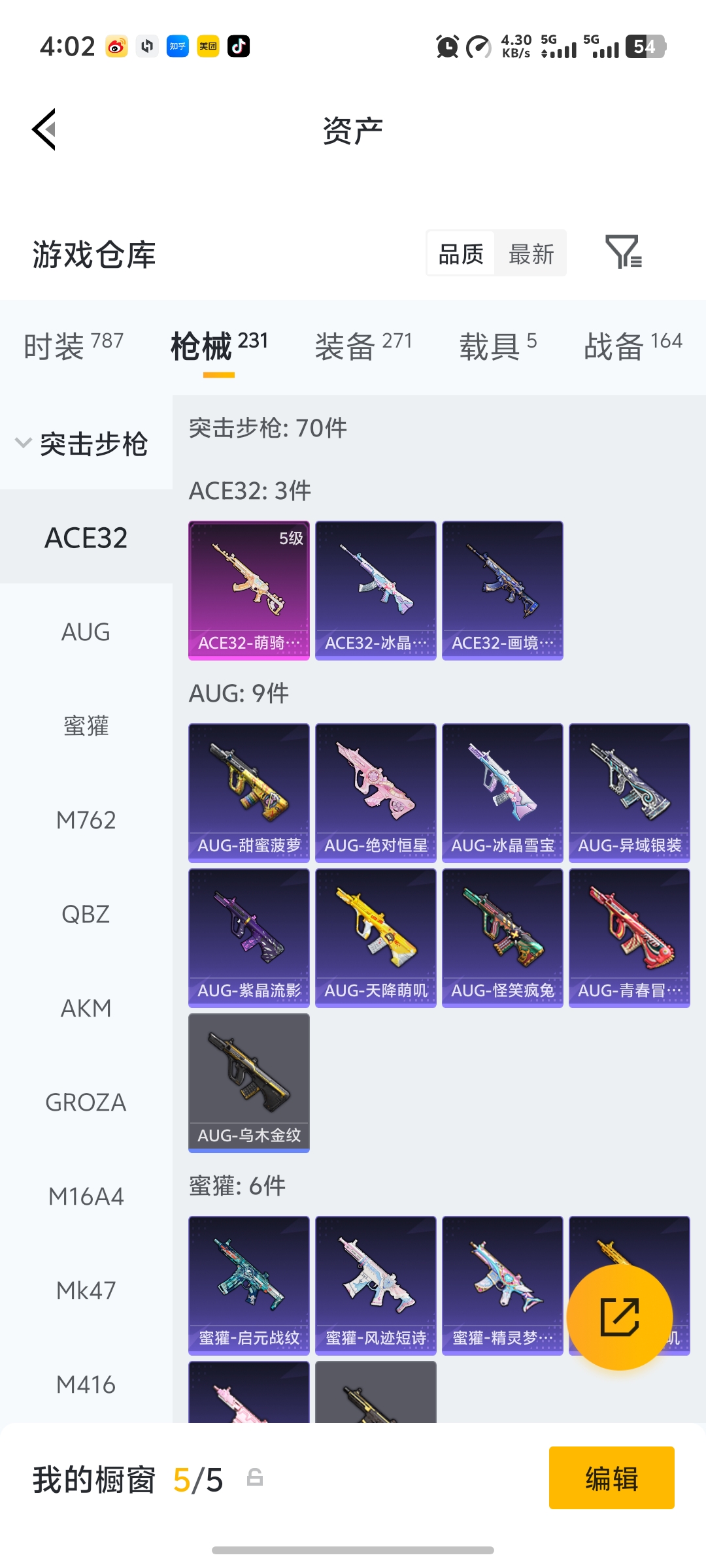
Task: Sort the warehouse by 最新
Action: point(531,253)
